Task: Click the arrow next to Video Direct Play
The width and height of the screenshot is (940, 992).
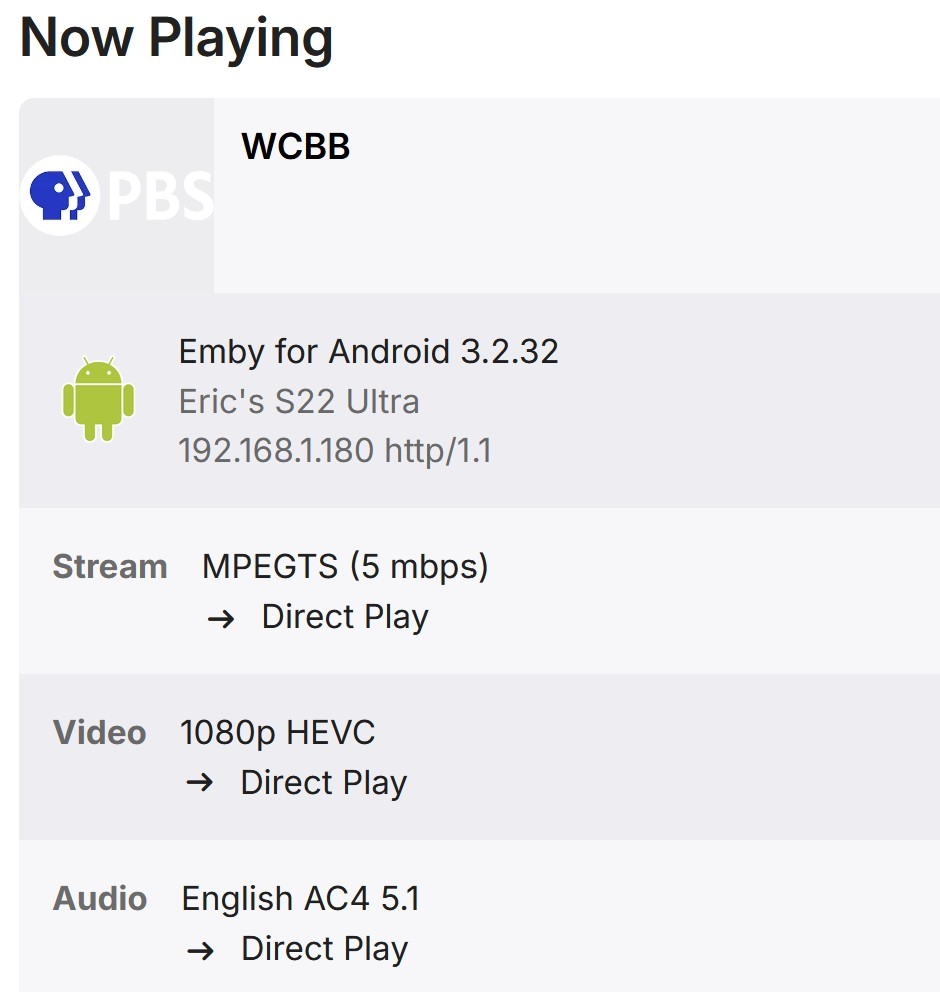Action: 203,783
